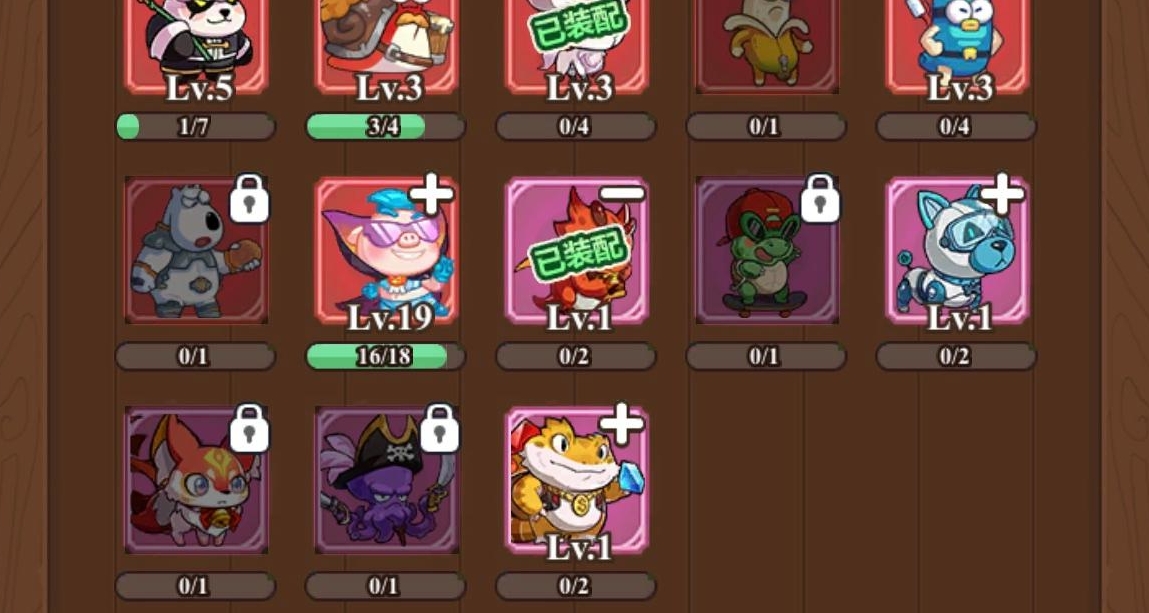Equip the golden toad Lv.1 card
1149x613 pixels.
click(x=621, y=425)
